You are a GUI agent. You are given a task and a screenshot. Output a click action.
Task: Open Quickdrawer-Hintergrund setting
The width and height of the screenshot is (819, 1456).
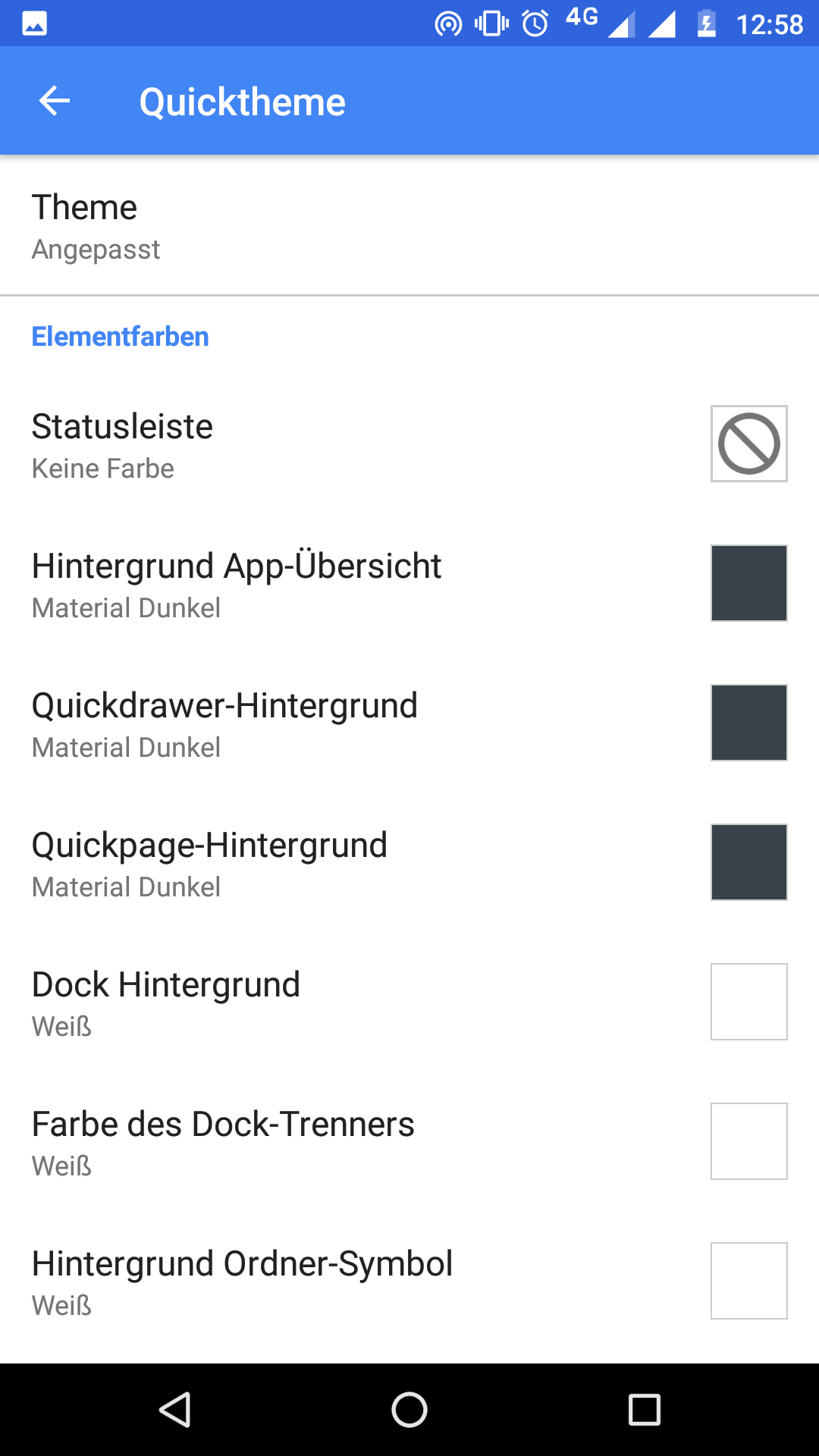[409, 723]
